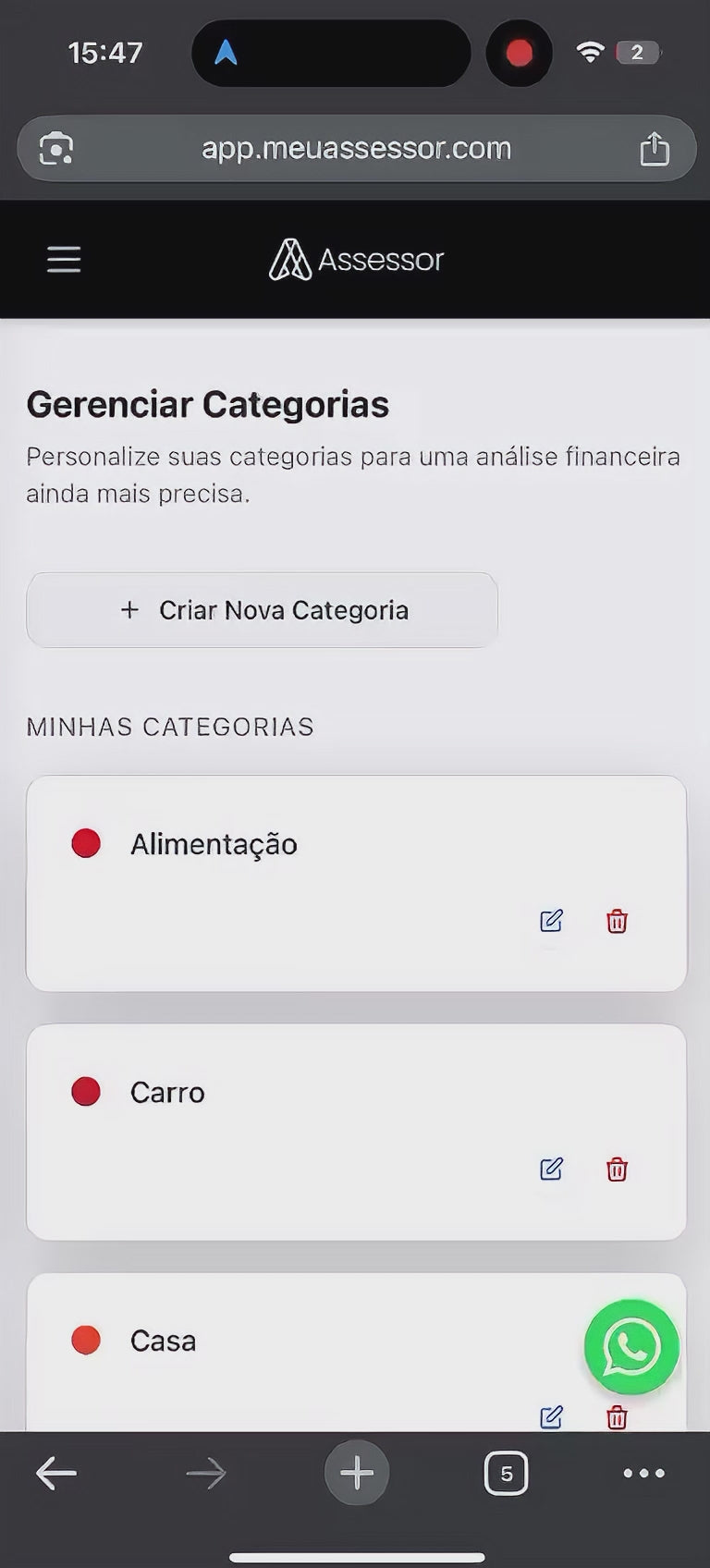Screen dimensions: 710x1568
Task: Delete the Casa category
Action: pos(617,1417)
